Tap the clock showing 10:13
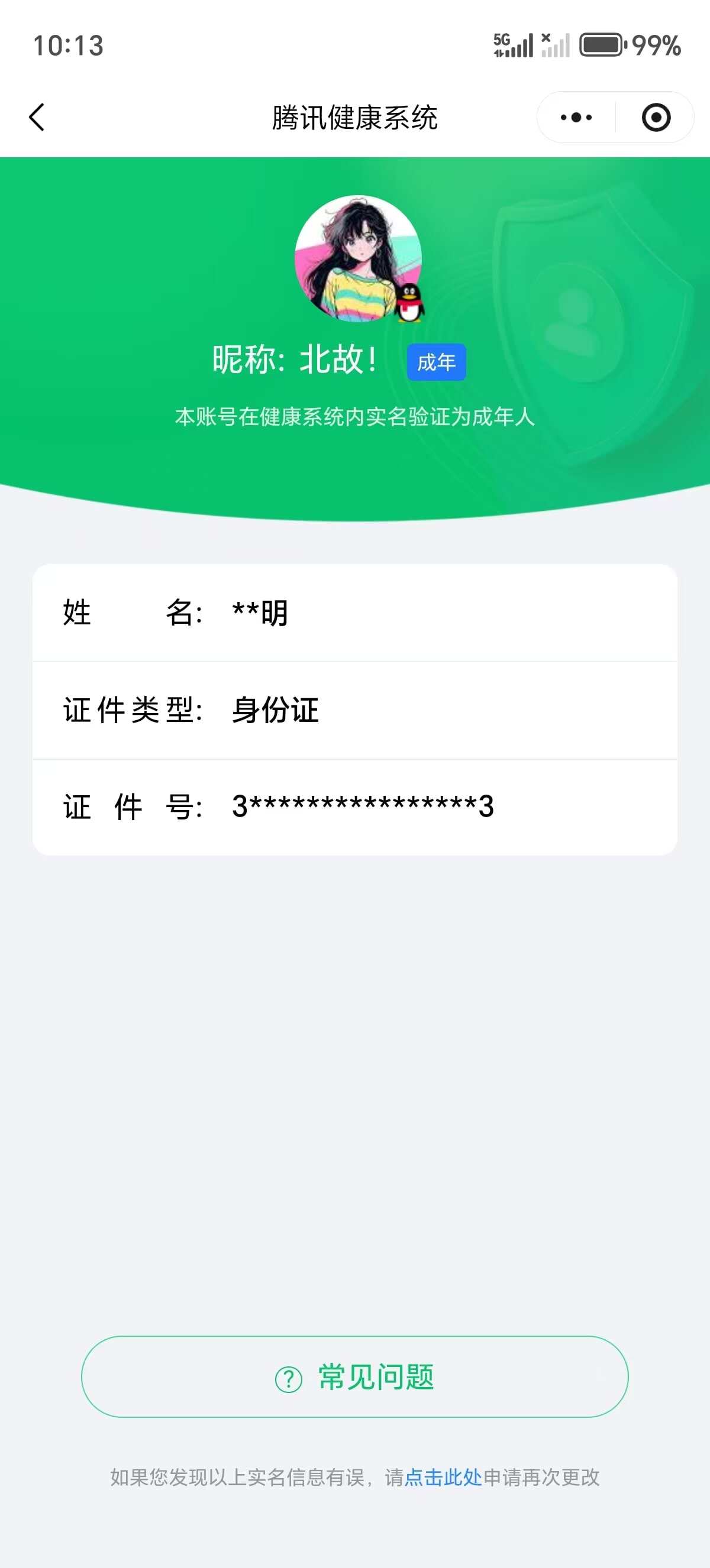Viewport: 710px width, 1568px height. pos(69,44)
